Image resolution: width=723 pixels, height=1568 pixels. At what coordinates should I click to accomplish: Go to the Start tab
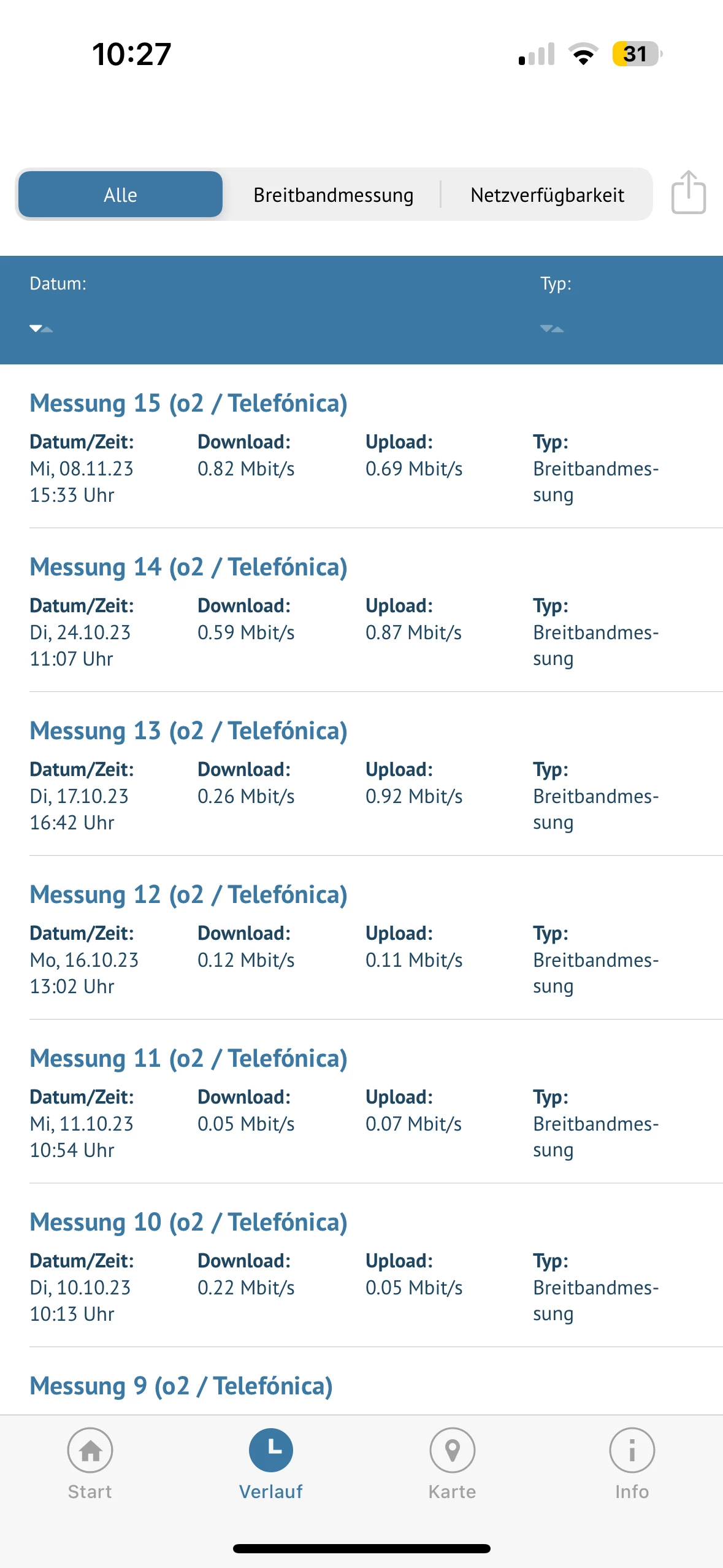[90, 1464]
